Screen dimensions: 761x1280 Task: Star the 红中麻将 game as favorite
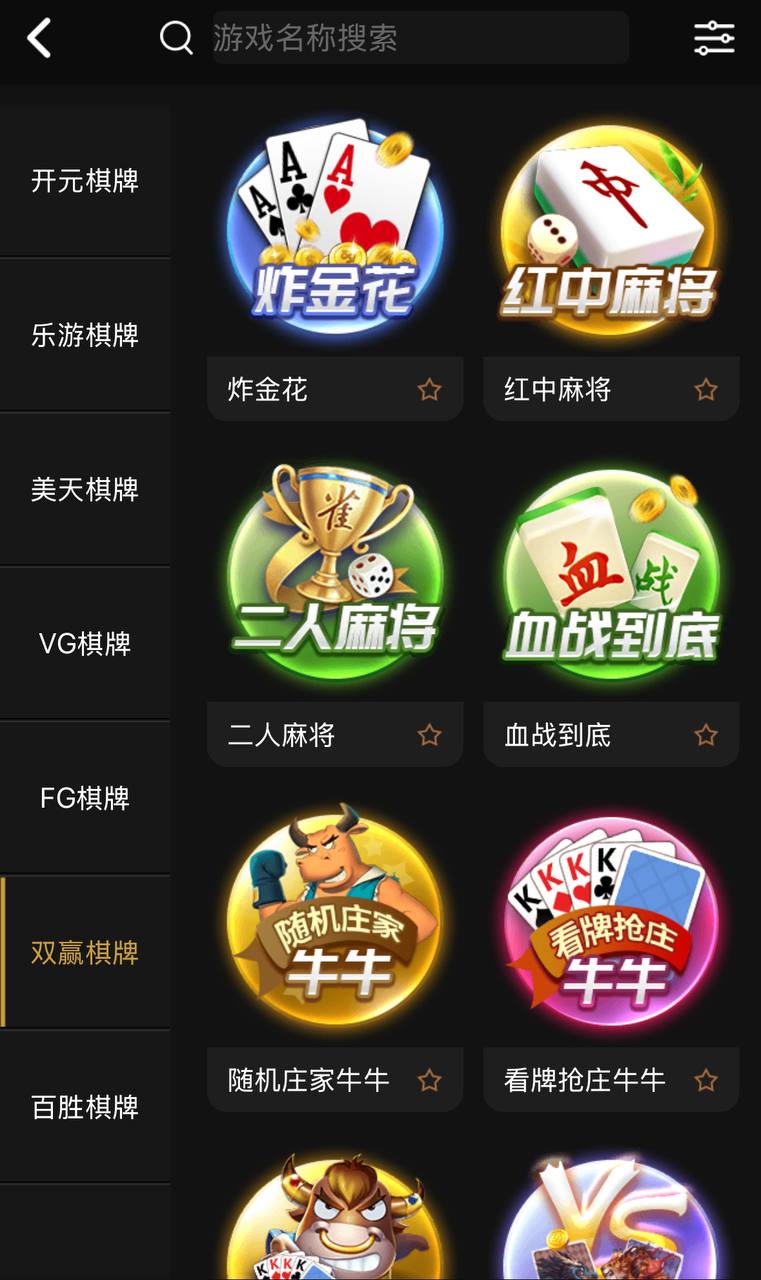706,390
